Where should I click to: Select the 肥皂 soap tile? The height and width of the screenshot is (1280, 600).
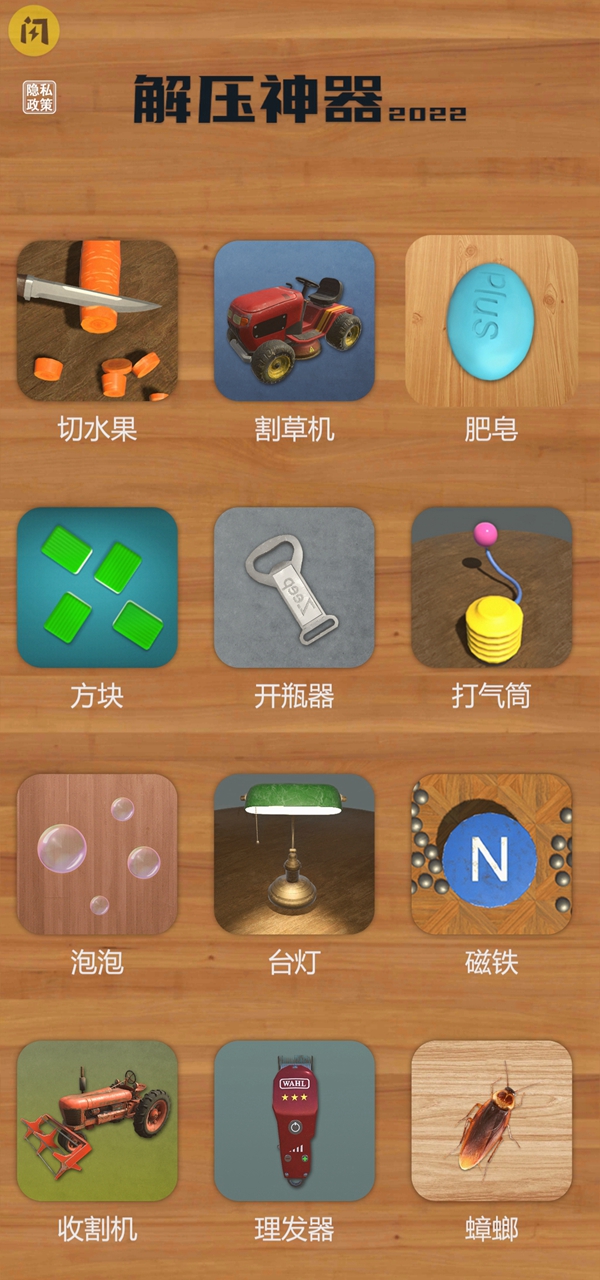click(491, 320)
